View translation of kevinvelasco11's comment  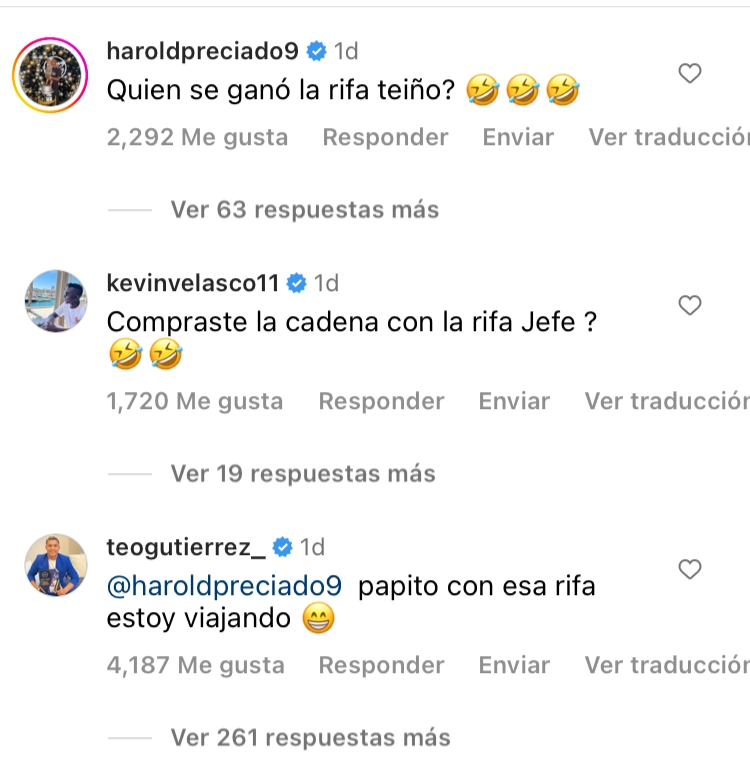click(665, 401)
